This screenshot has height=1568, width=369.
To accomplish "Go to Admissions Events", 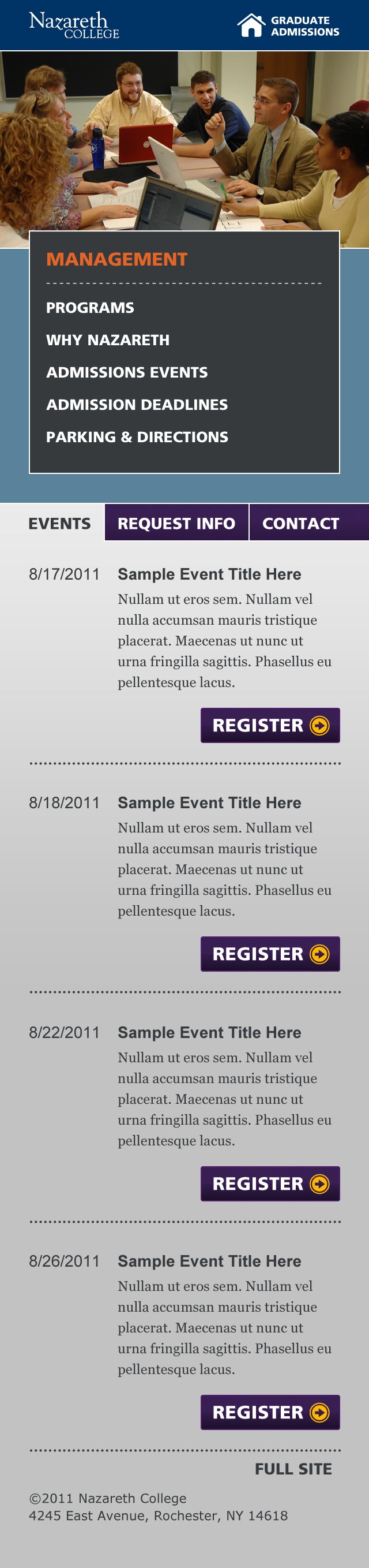I will click(x=126, y=372).
